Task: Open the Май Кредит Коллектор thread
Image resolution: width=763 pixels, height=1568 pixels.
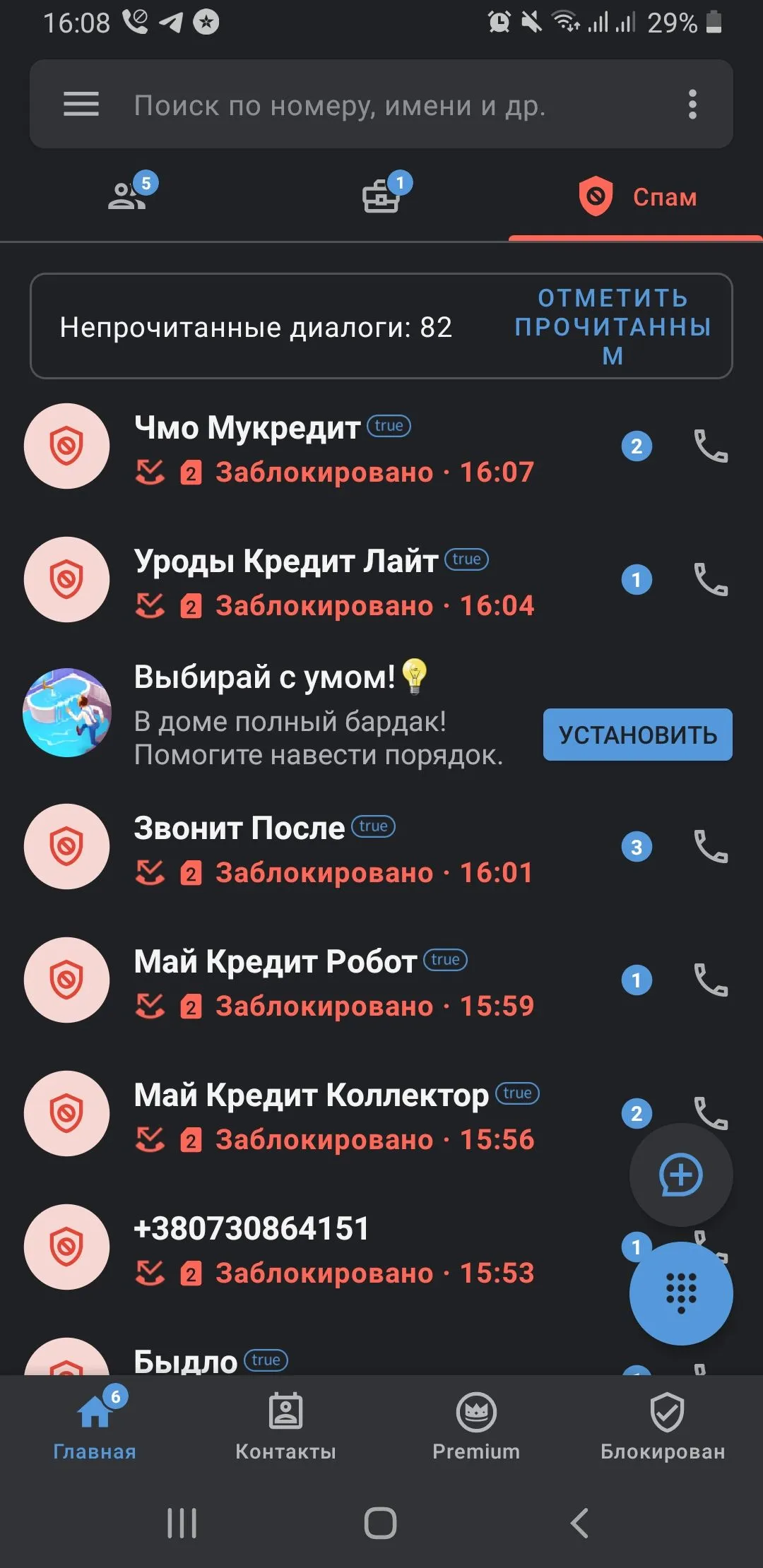Action: pyautogui.click(x=332, y=1114)
